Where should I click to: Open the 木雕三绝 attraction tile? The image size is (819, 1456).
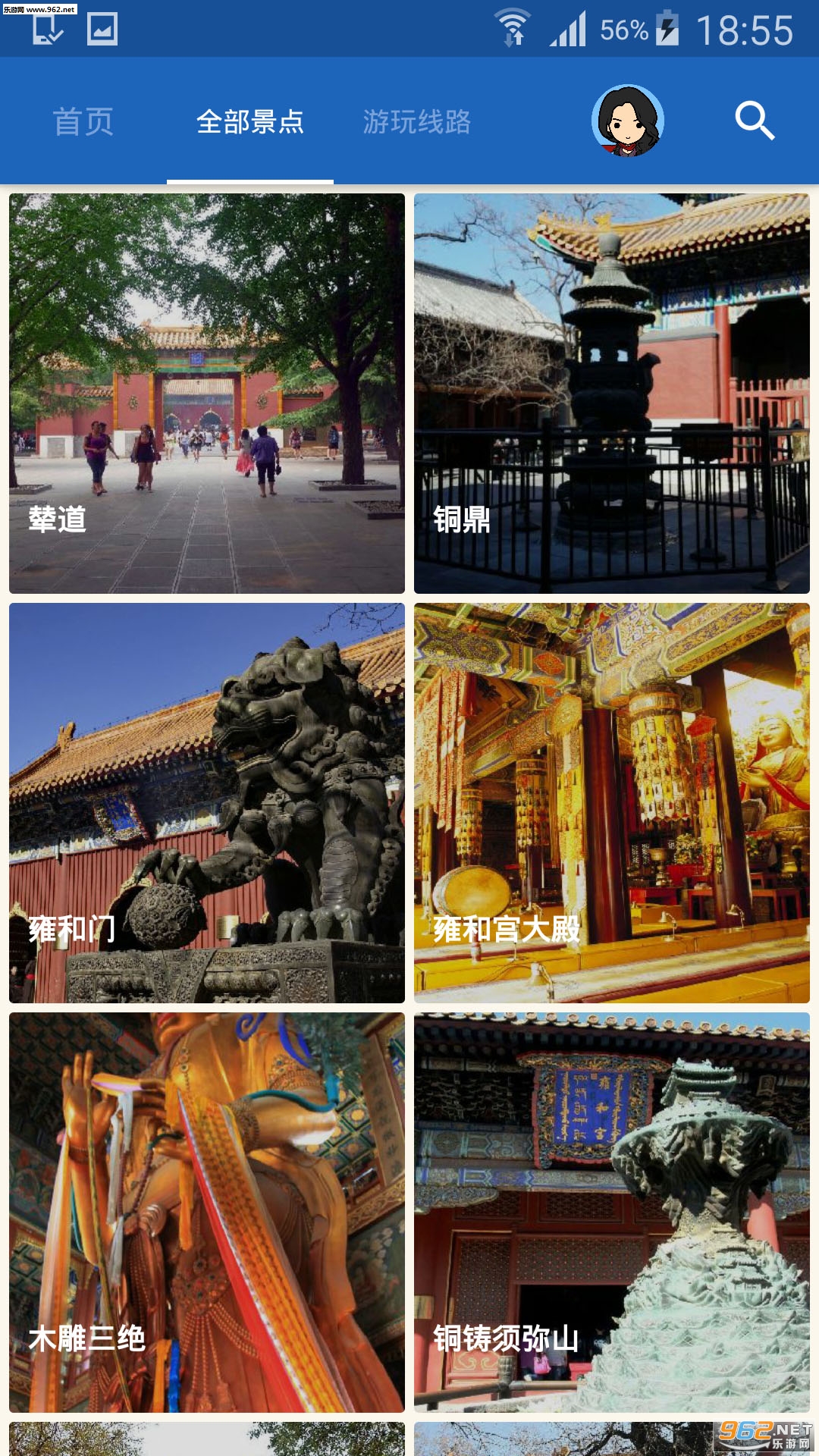click(x=207, y=1213)
